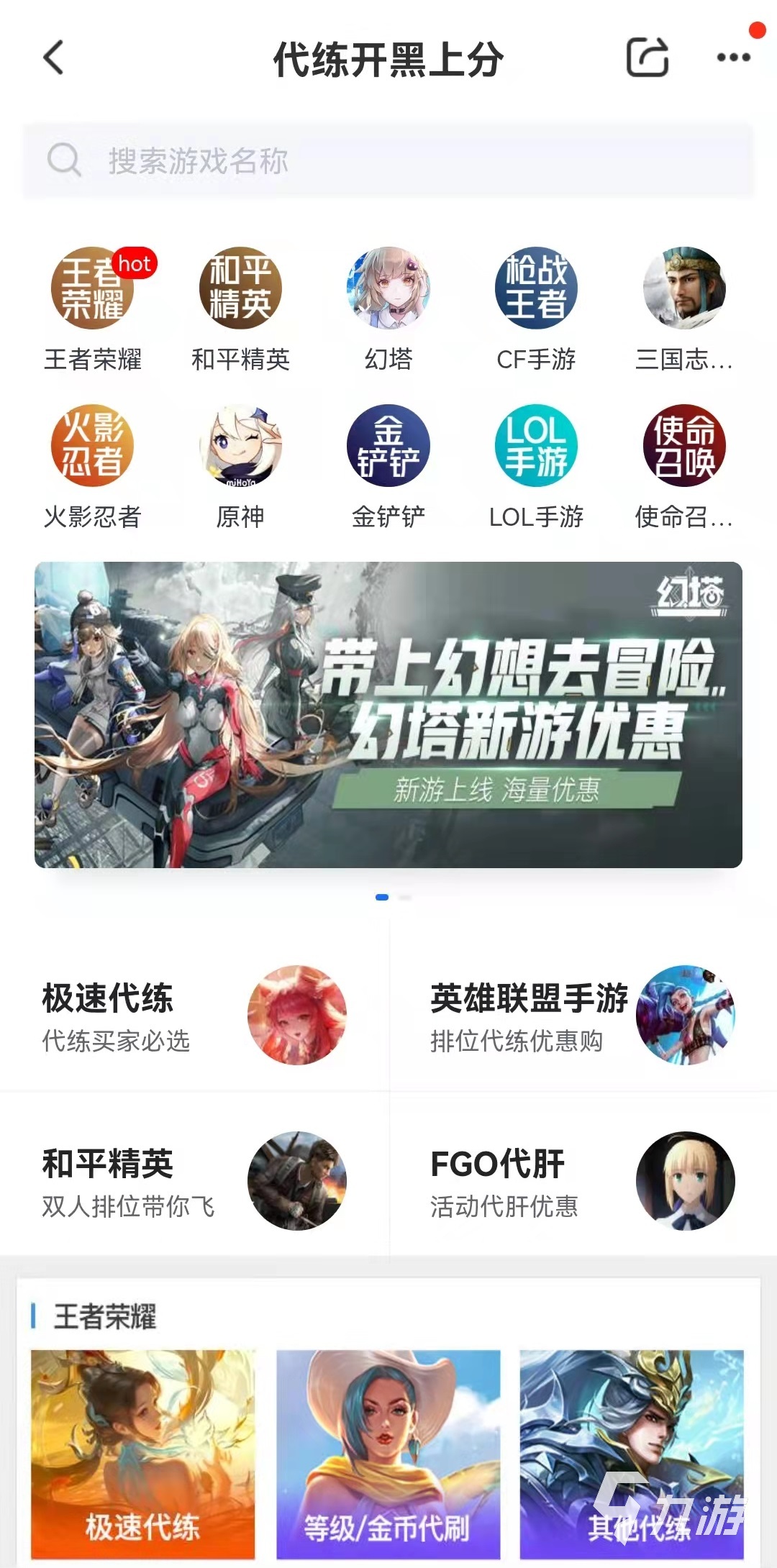Screen dimensions: 777x1568
Task: Open the 其他代练 tile under 王者荣耀
Action: pos(632,1453)
